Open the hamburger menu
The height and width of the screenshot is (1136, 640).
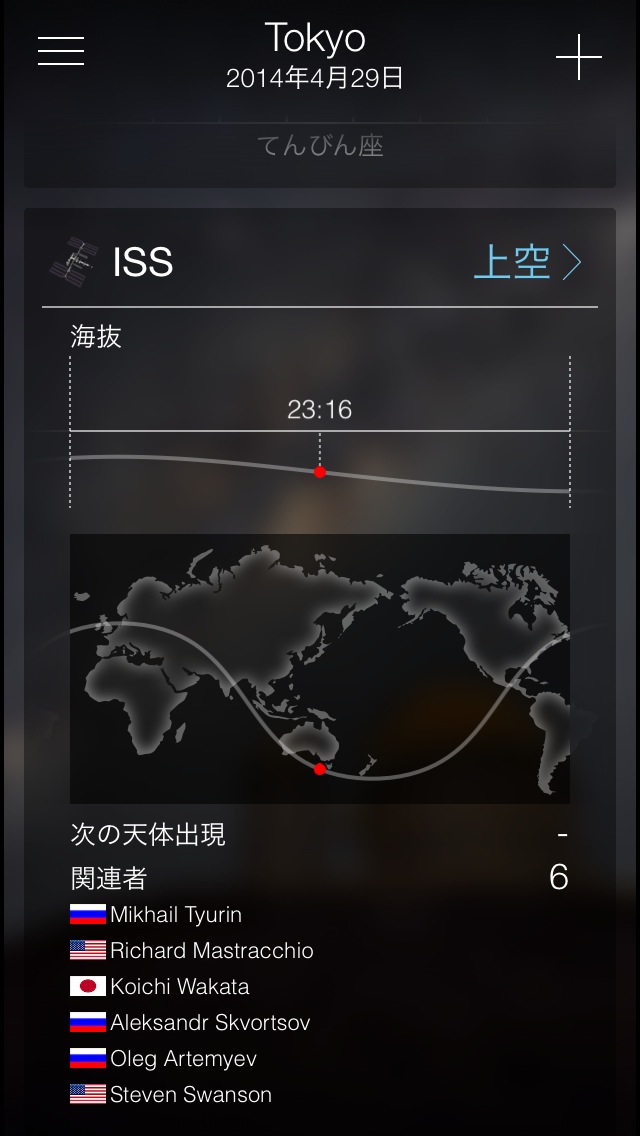[61, 51]
